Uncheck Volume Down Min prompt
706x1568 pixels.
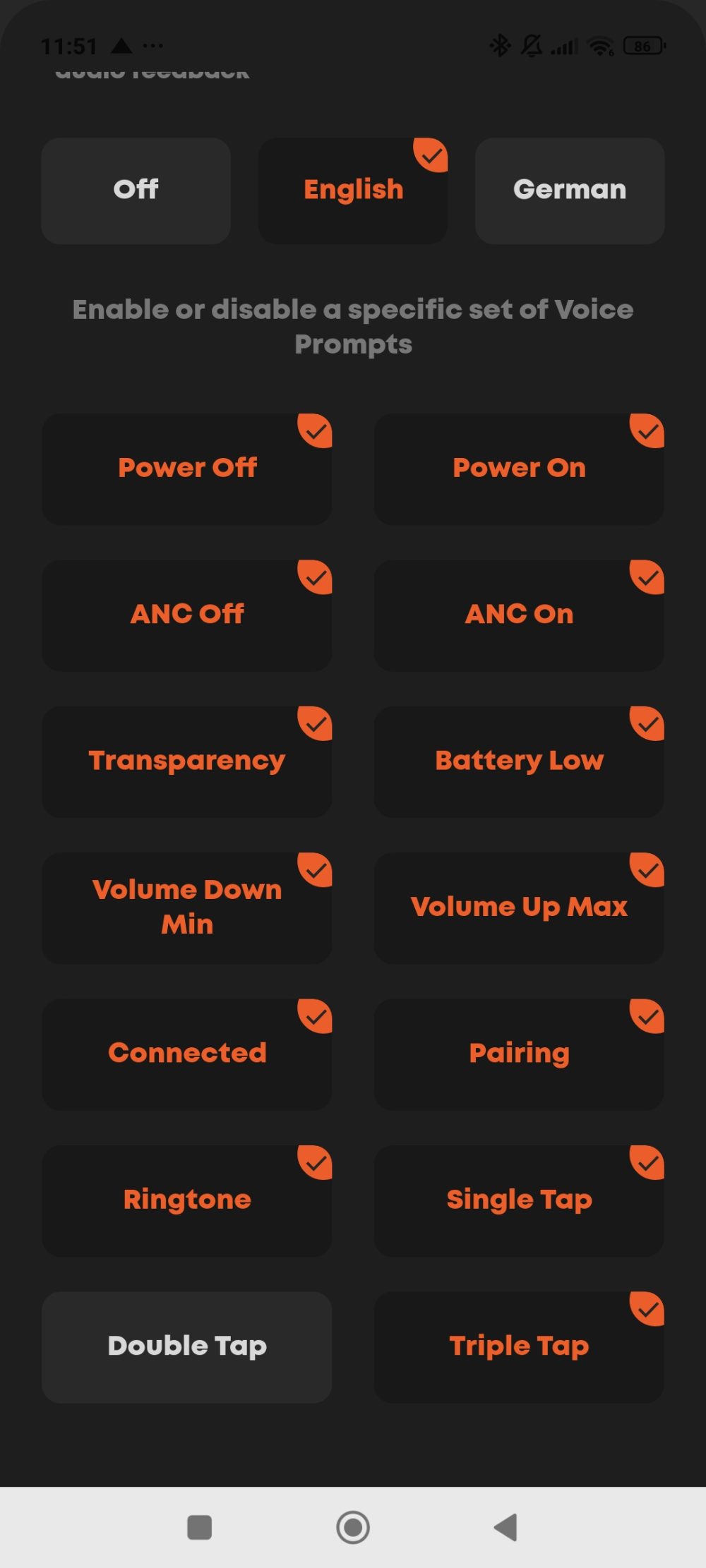coord(187,907)
